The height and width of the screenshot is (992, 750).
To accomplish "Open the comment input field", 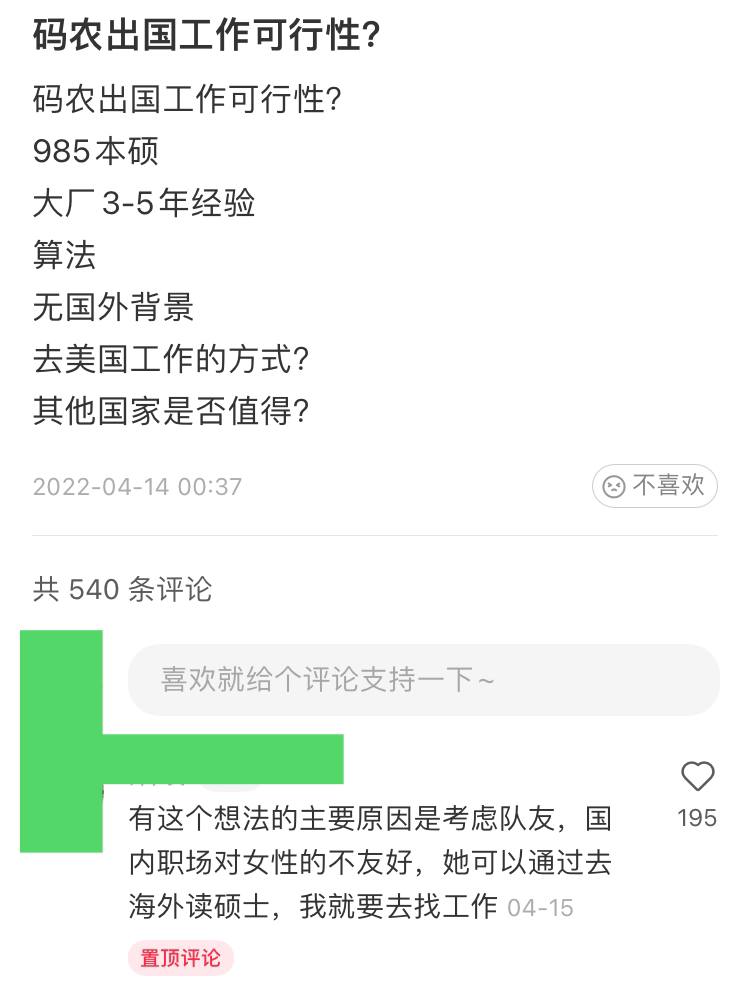I will pyautogui.click(x=423, y=680).
